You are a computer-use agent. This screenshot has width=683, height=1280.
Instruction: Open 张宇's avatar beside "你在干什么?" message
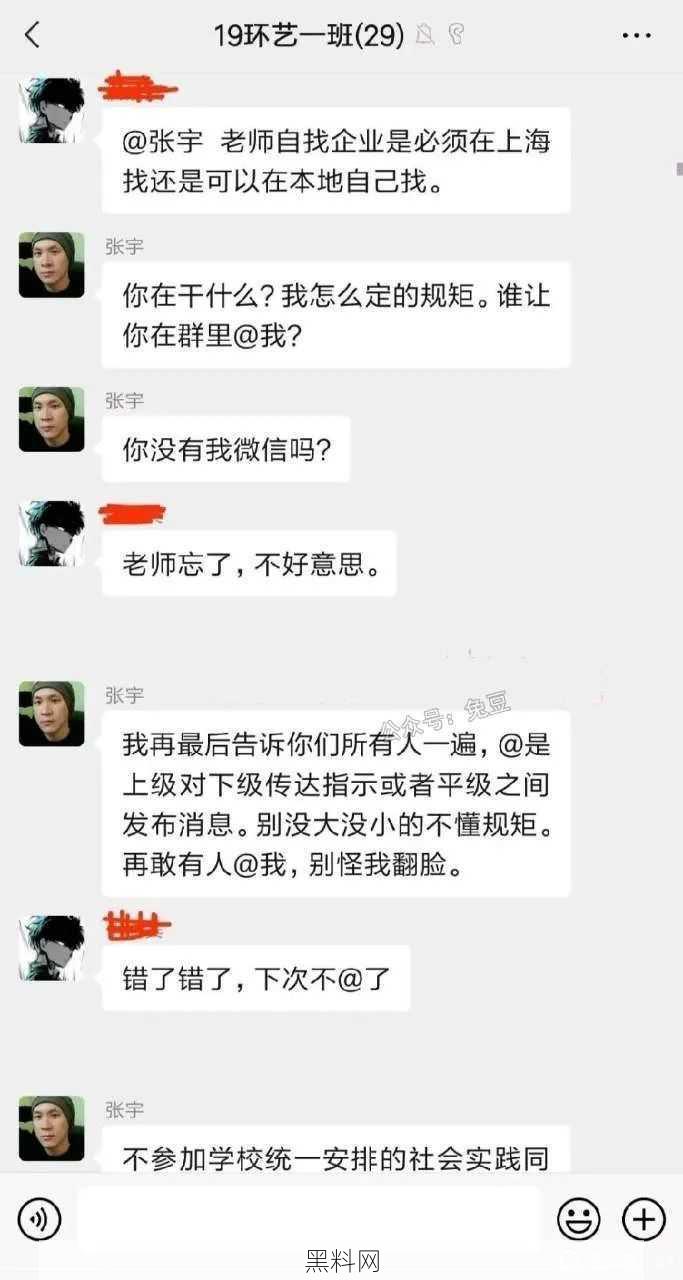(x=51, y=265)
